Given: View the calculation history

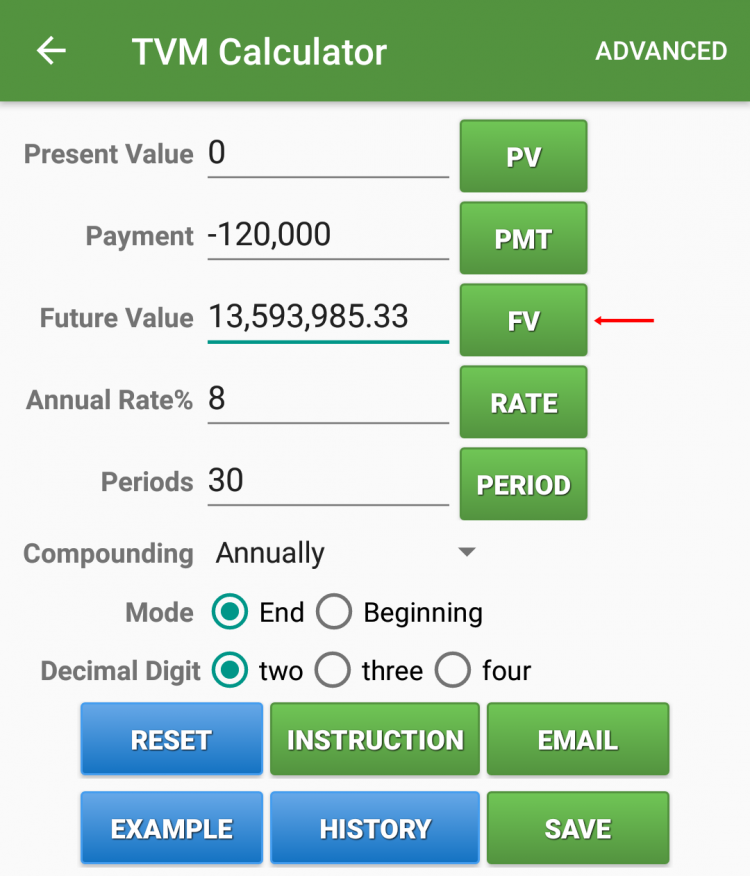Looking at the screenshot, I should (374, 827).
